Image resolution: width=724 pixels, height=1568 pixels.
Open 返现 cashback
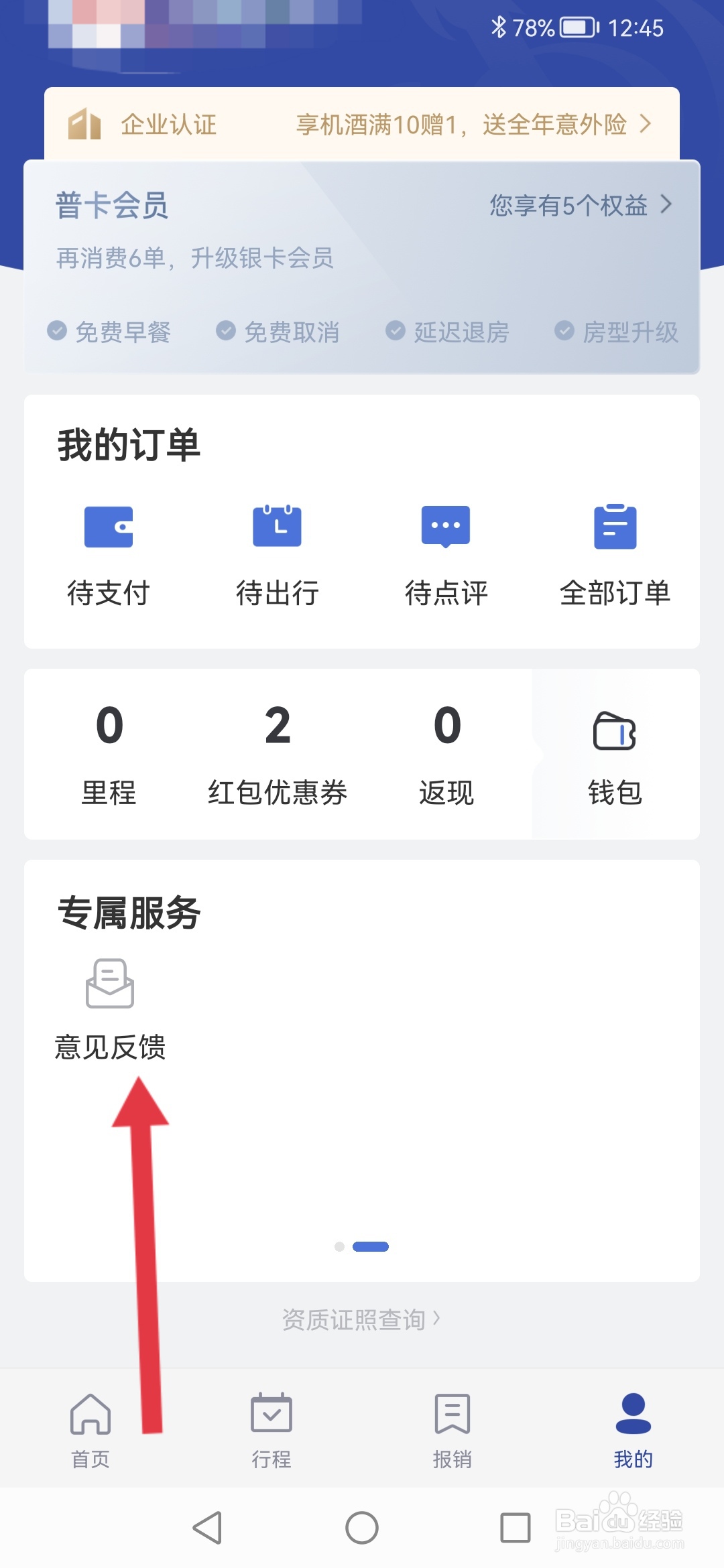(x=446, y=754)
